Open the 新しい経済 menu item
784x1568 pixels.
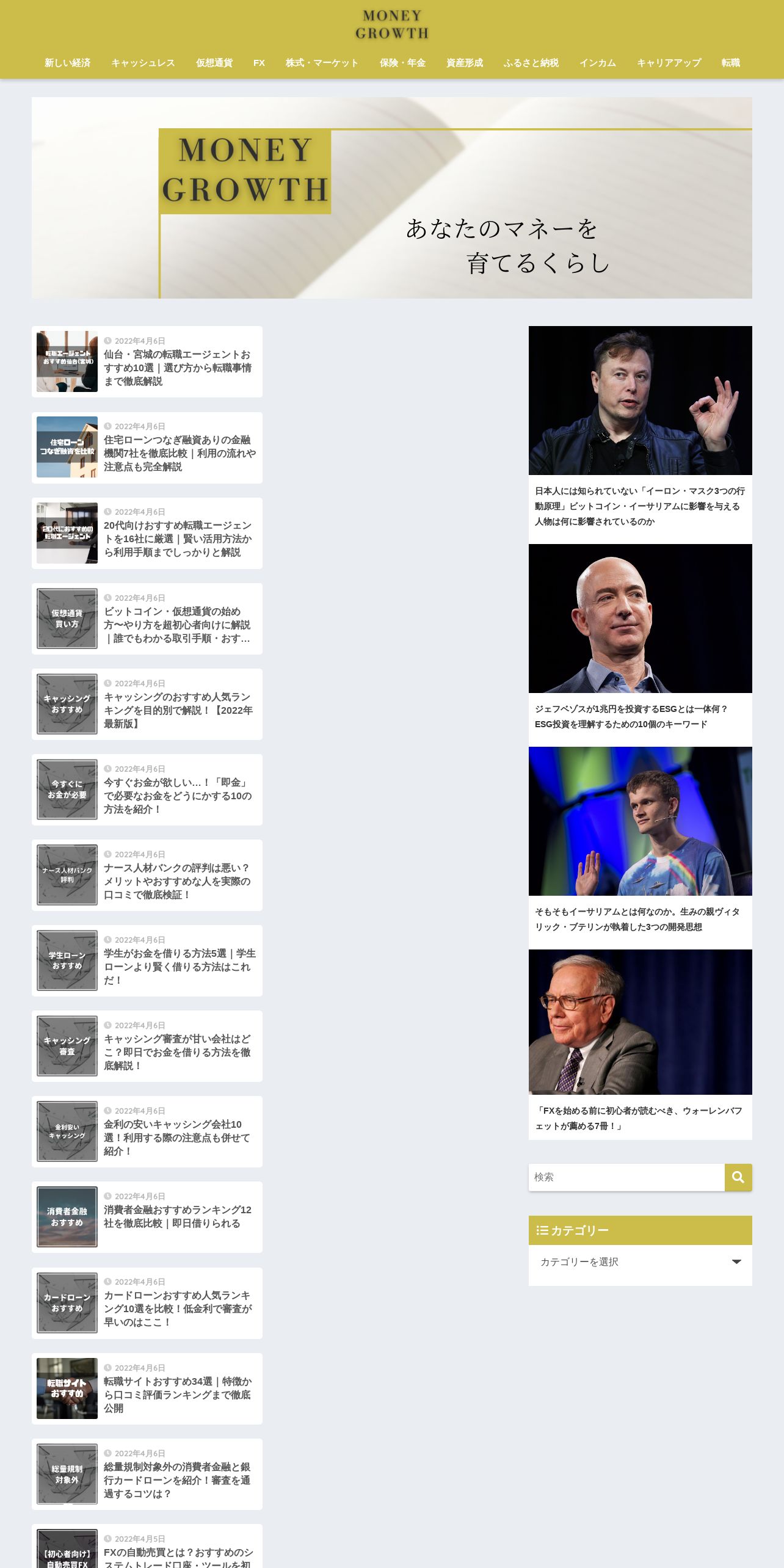(67, 63)
